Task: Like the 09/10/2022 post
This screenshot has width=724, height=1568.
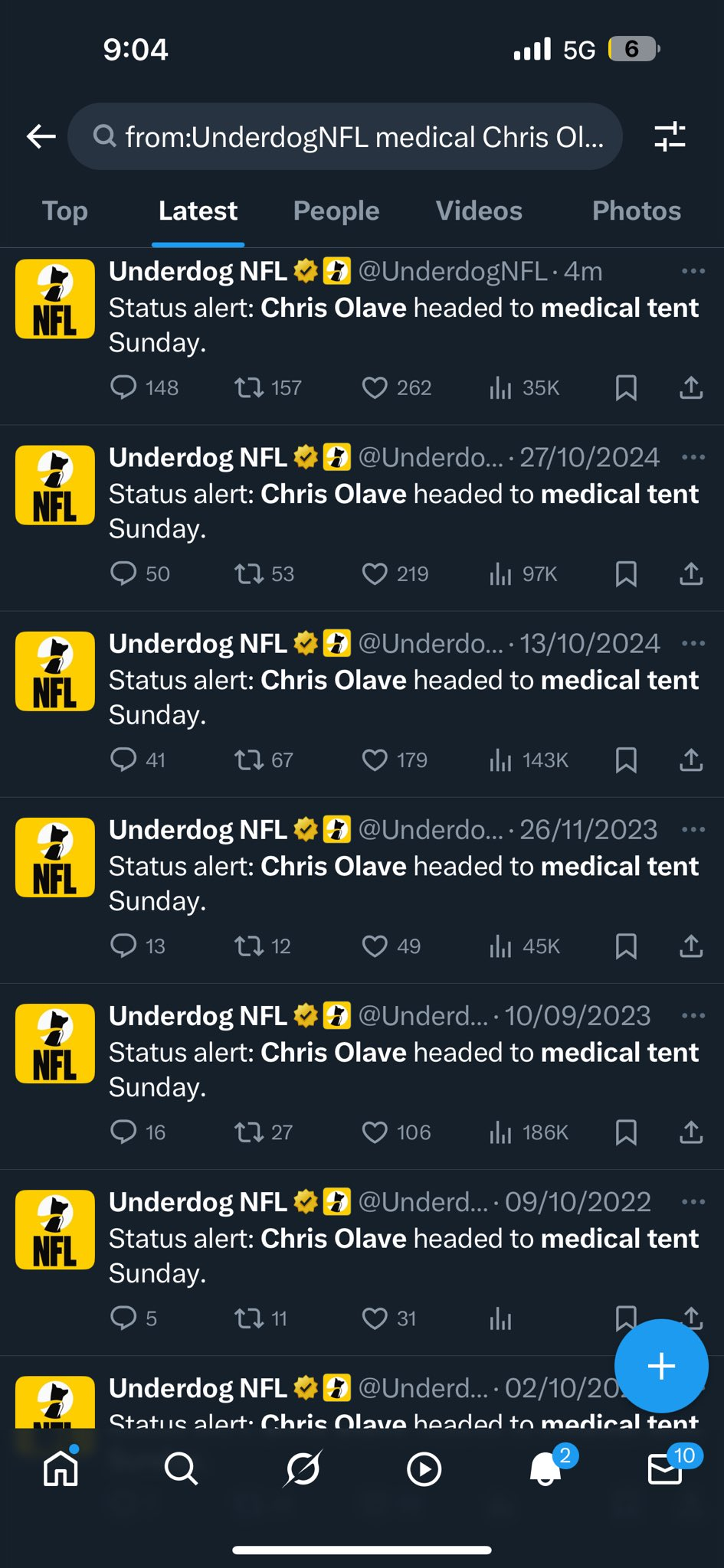Action: [375, 1318]
